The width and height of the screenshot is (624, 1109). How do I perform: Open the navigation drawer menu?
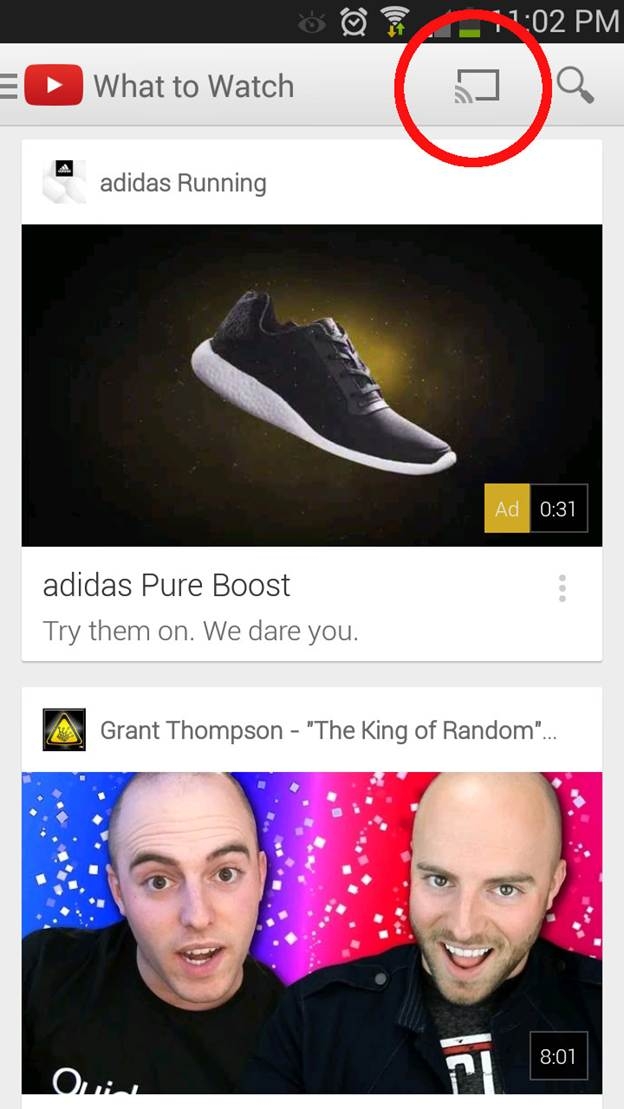[8, 86]
